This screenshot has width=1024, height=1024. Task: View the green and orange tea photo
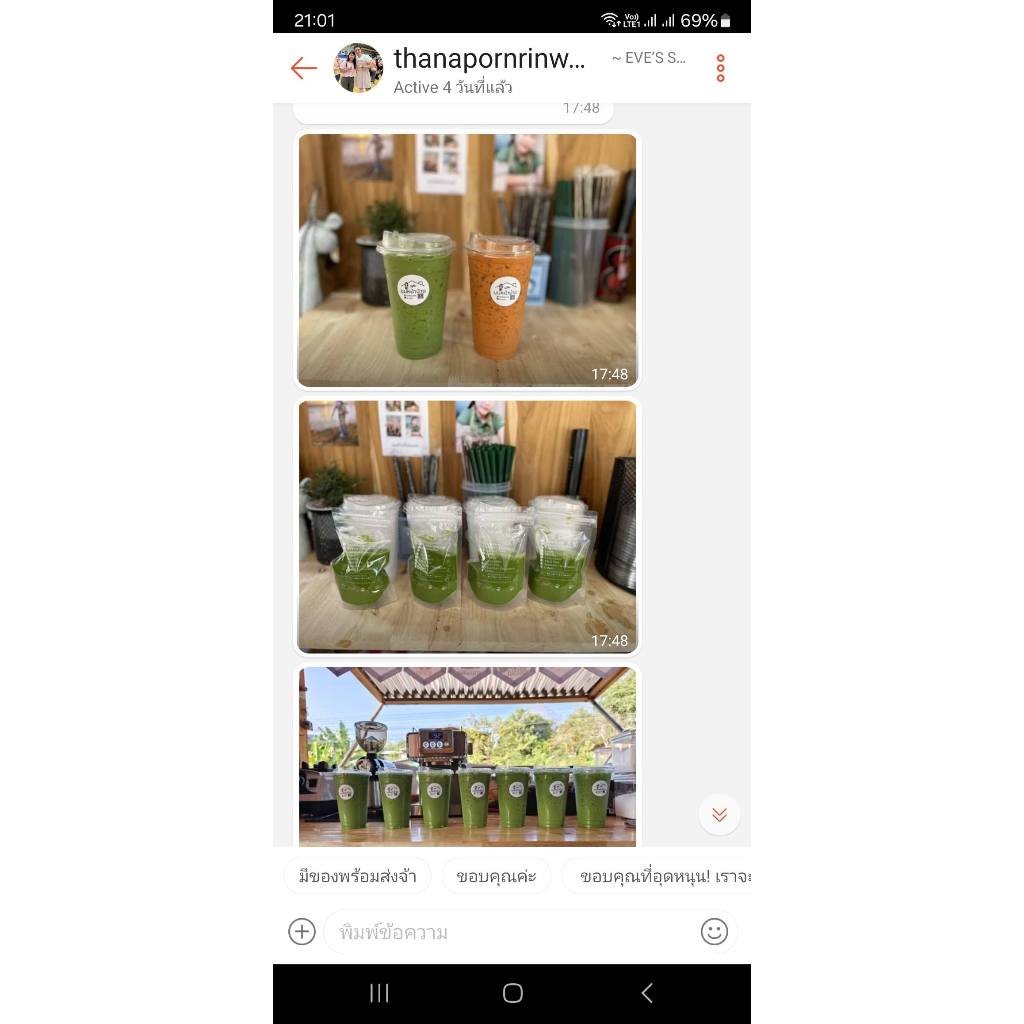point(467,260)
